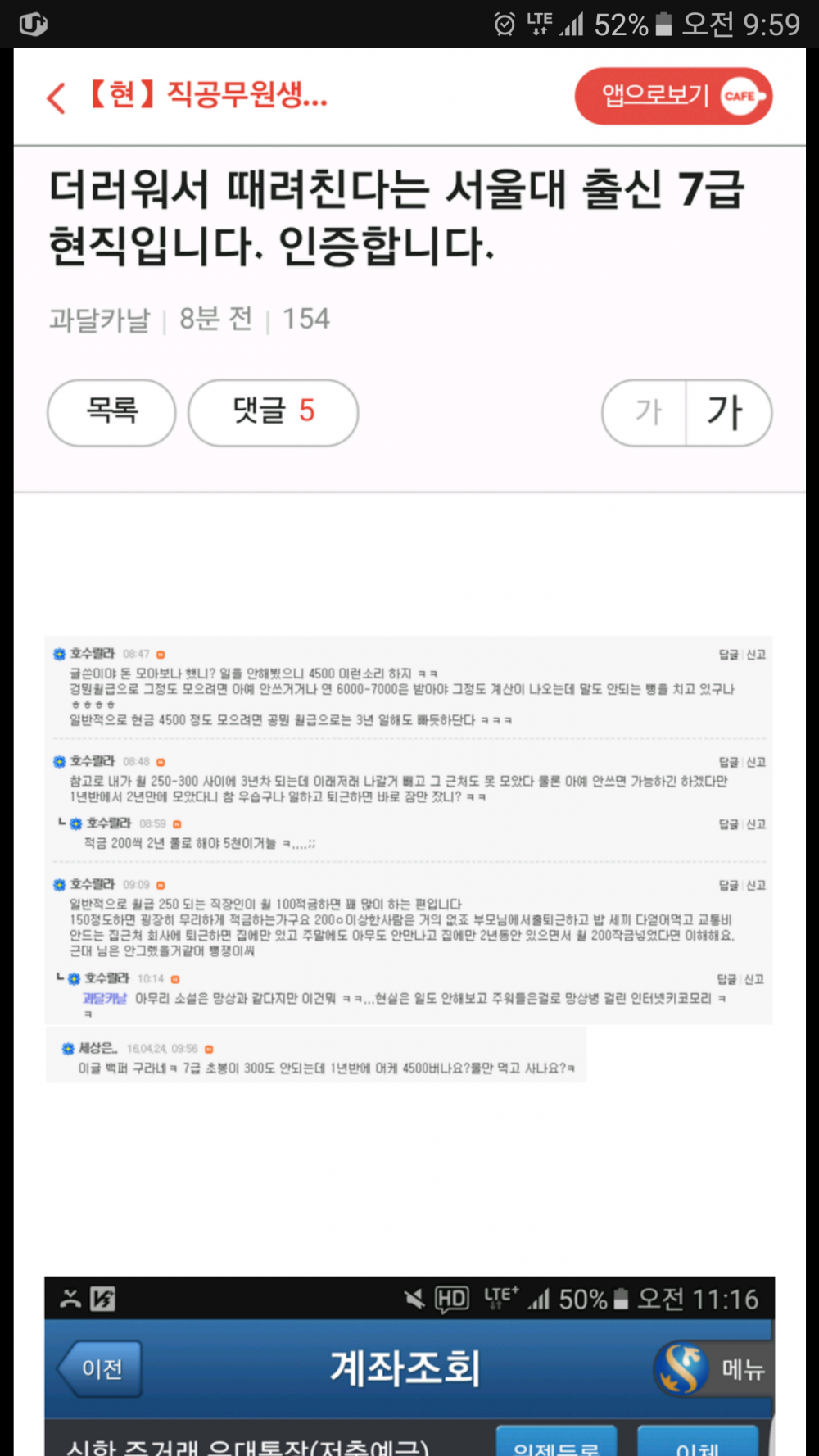Screen dimensions: 819x1456
Task: Open the 계좌조회 bank screenshot image
Action: click(x=408, y=1366)
